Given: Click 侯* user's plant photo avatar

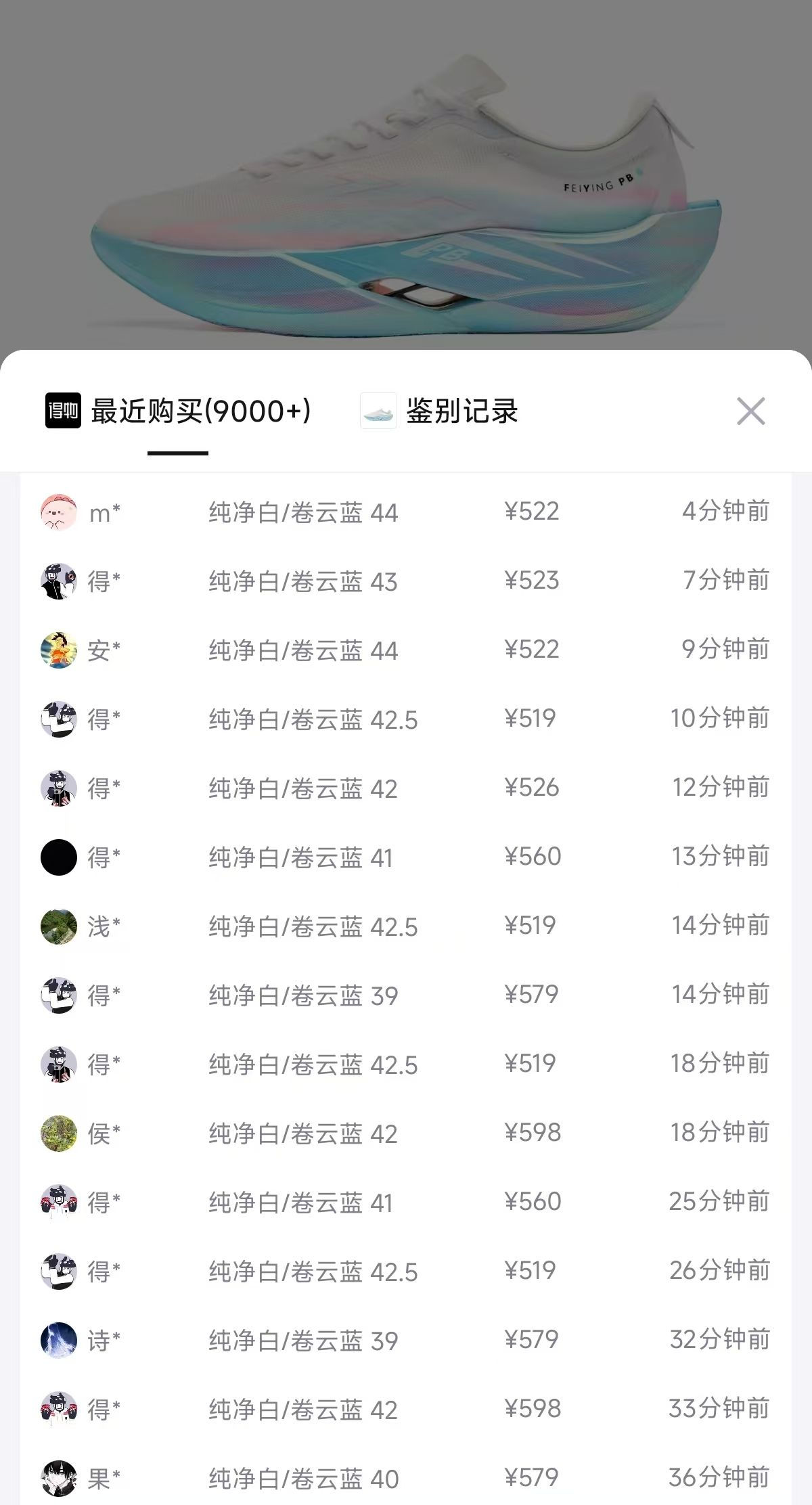Looking at the screenshot, I should (x=60, y=1133).
